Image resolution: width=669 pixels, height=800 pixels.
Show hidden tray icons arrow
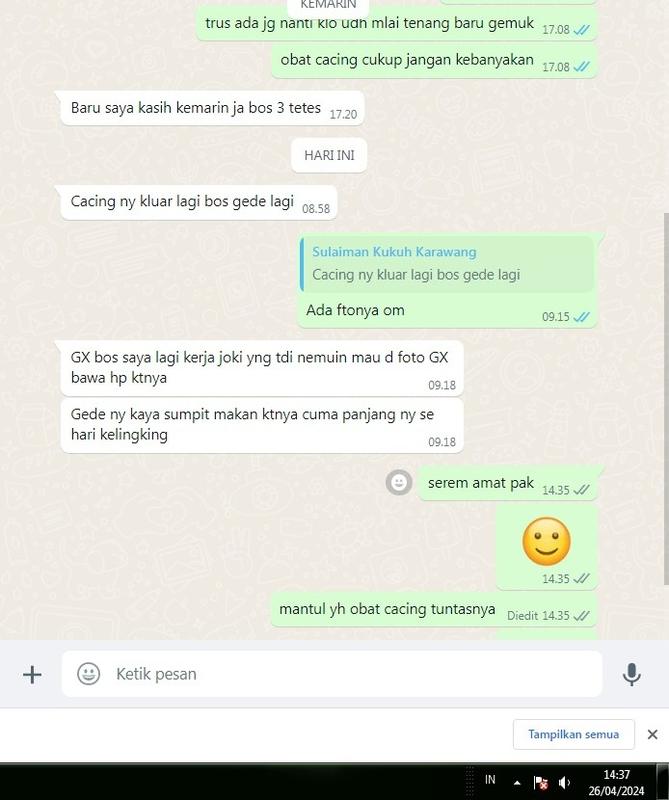(517, 782)
